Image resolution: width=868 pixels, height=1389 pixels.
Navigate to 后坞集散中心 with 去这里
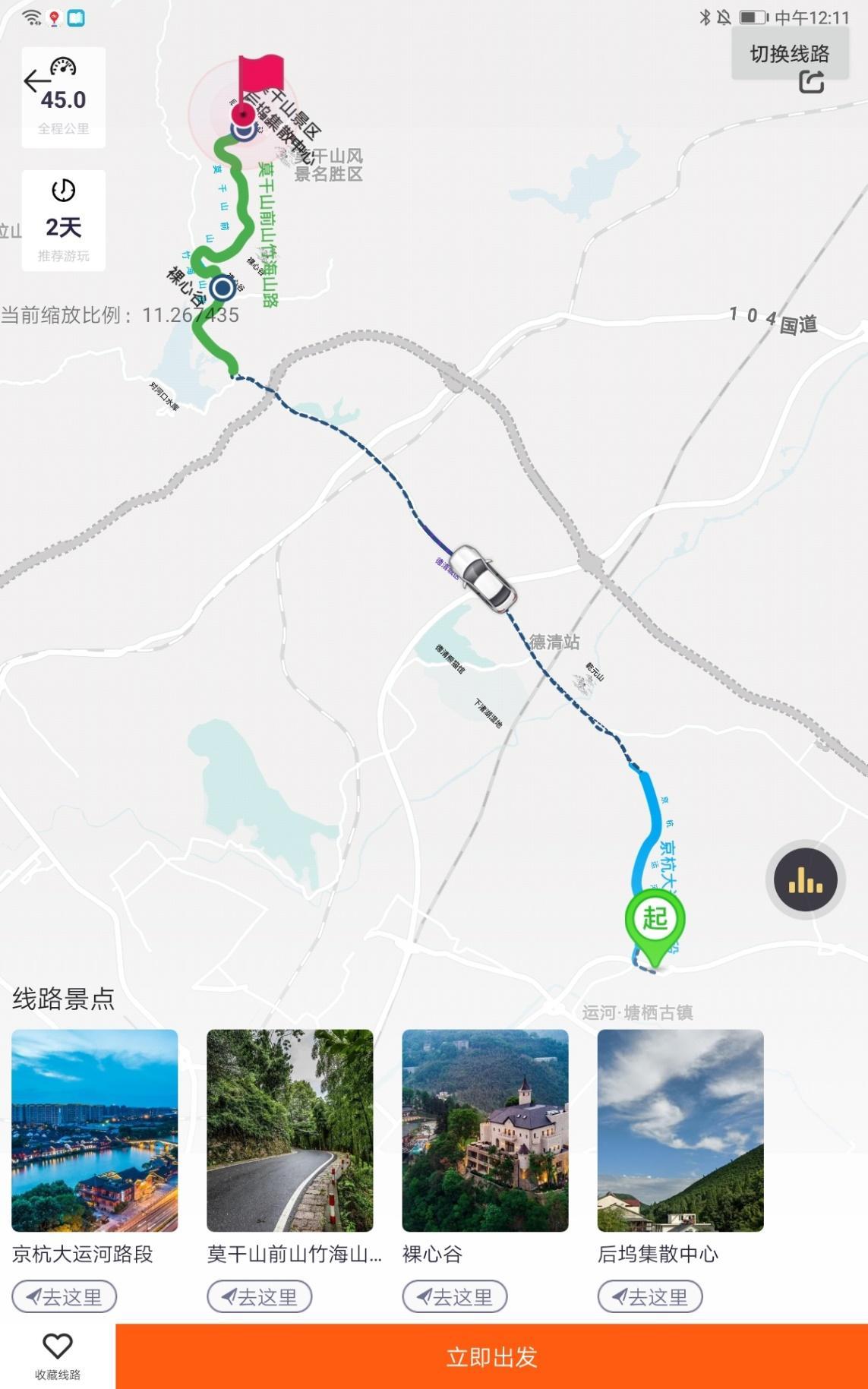(649, 1296)
